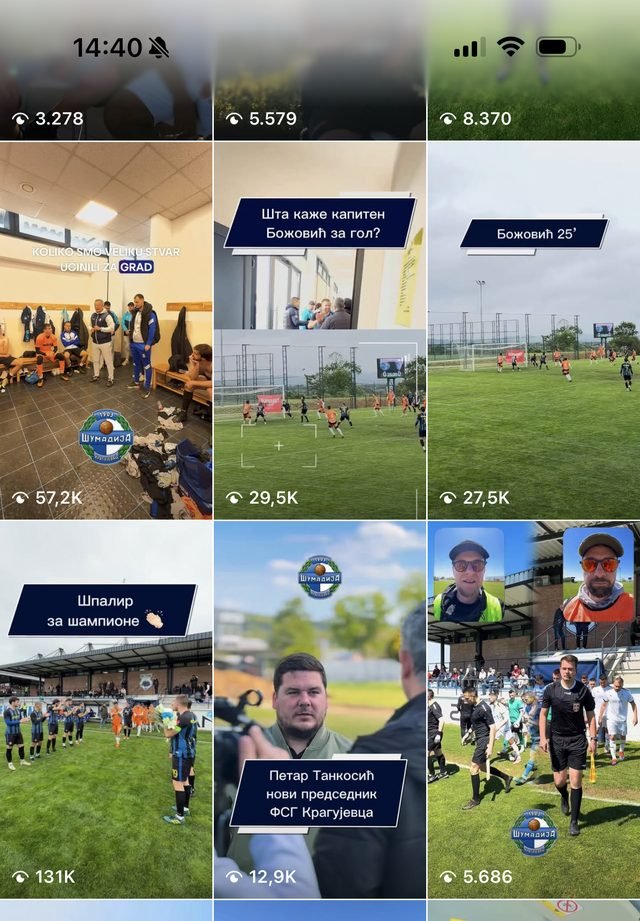Viewport: 640px width, 921px height.
Task: Open the reel with 5.579 views
Action: [x=320, y=70]
